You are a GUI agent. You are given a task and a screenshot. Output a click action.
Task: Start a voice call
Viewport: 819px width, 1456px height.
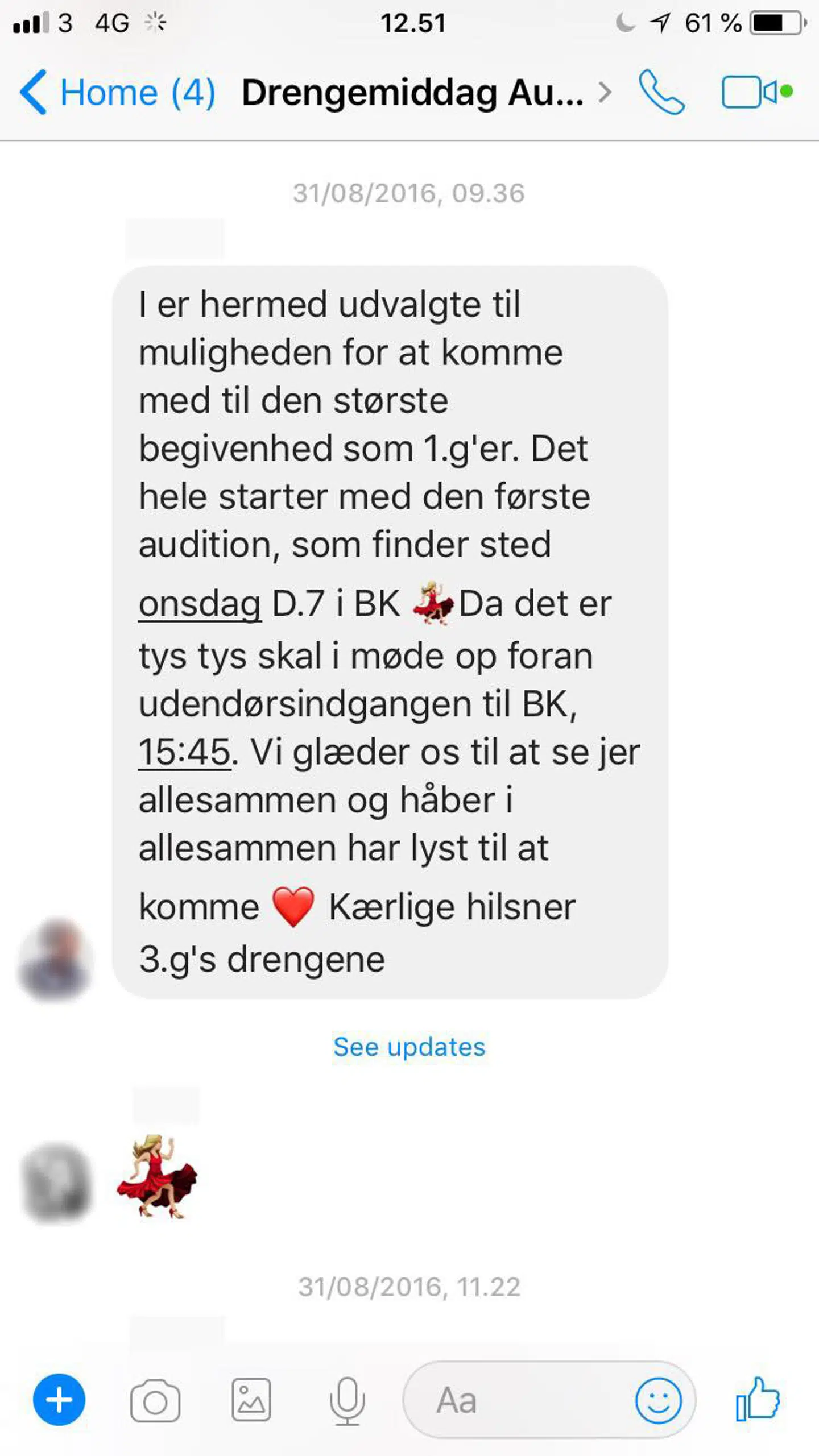(x=661, y=92)
